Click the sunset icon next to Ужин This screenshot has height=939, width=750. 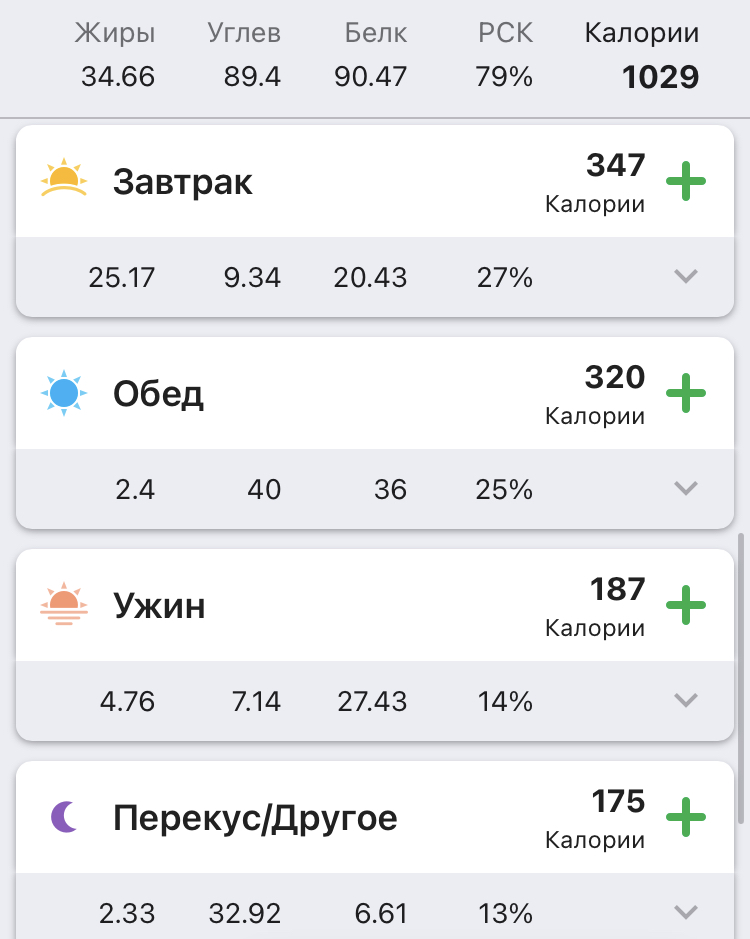click(63, 604)
